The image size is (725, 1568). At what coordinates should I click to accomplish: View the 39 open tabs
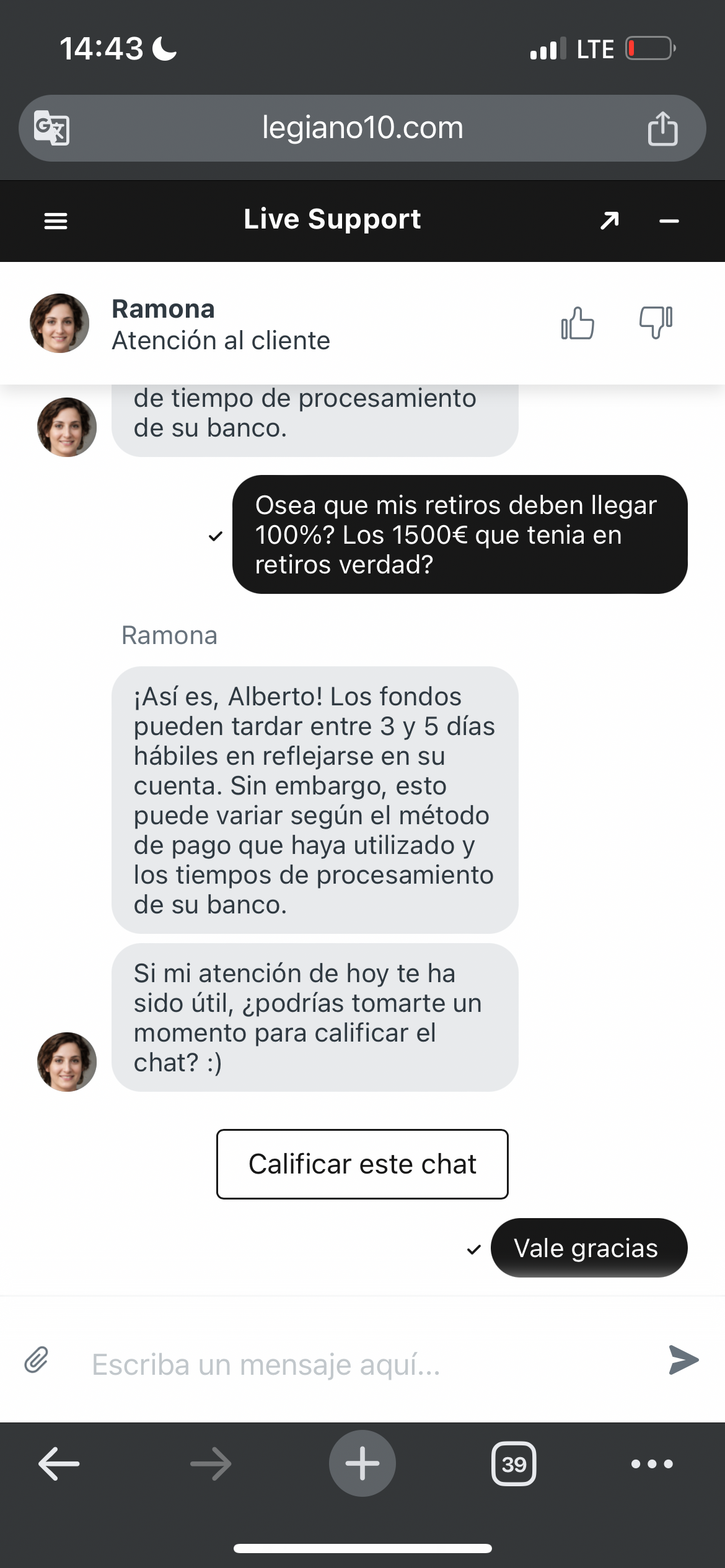pos(514,1464)
